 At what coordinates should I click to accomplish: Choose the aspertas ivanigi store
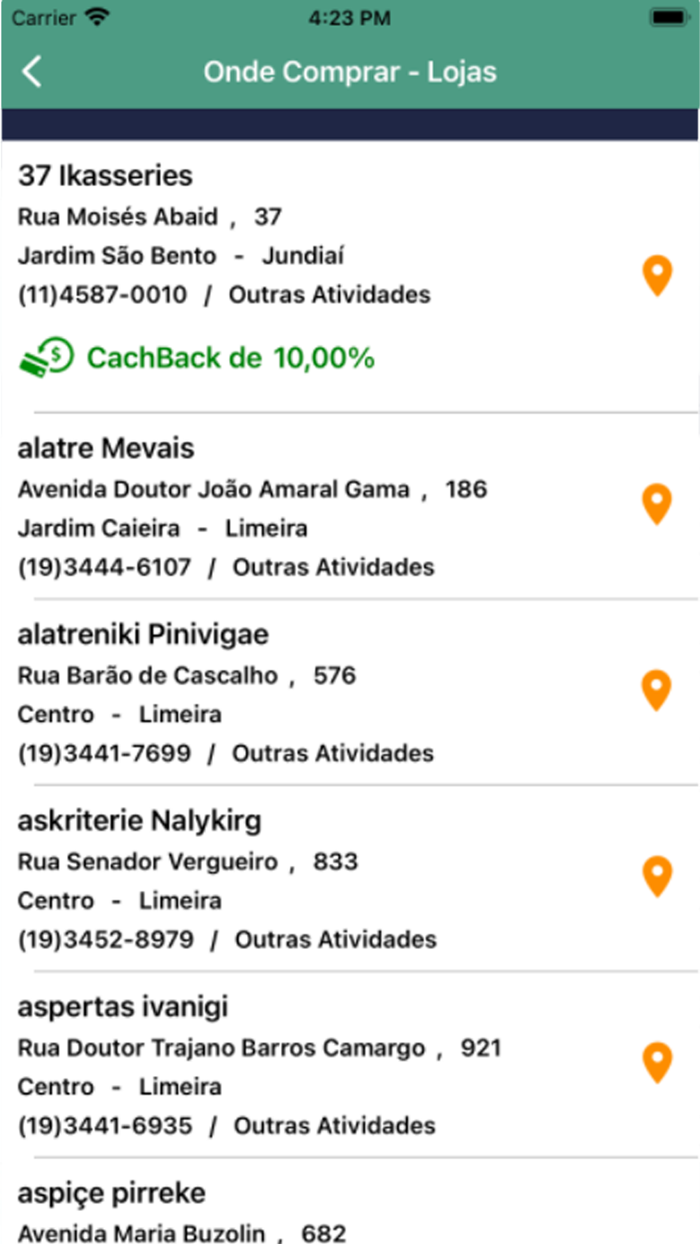point(300,1066)
